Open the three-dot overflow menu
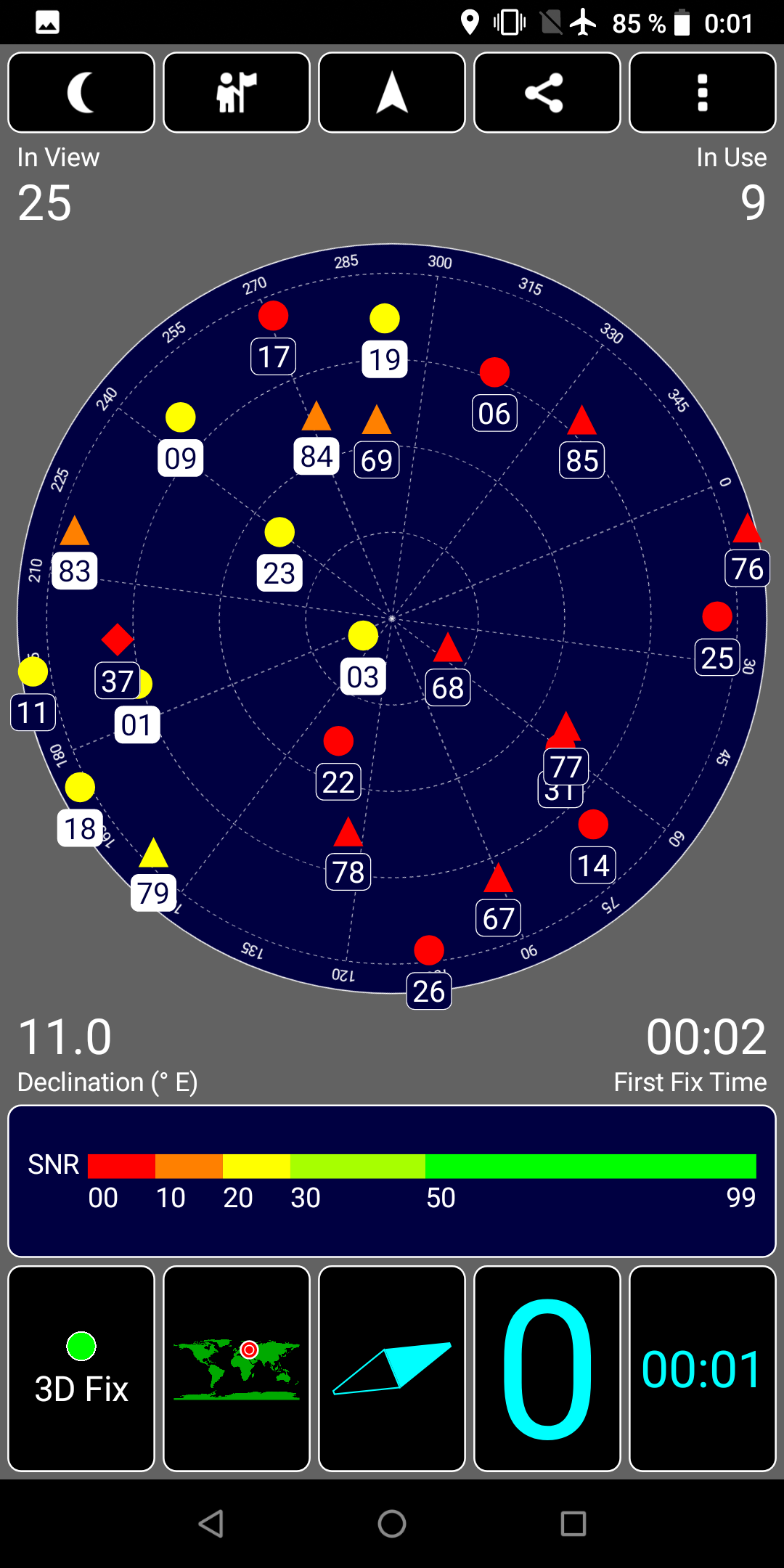The image size is (784, 1568). pyautogui.click(x=703, y=92)
